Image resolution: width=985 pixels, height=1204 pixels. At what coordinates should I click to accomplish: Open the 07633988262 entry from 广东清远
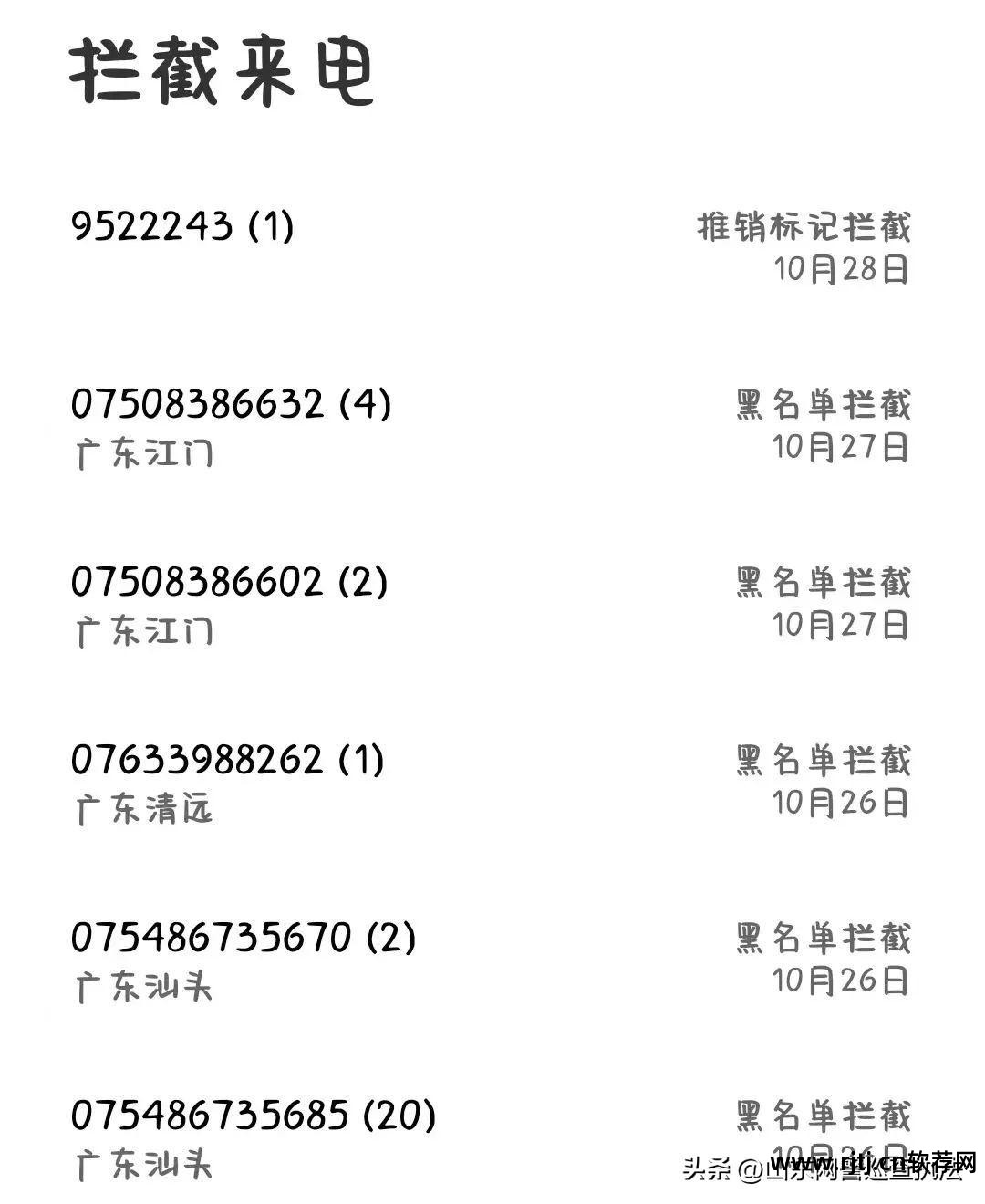(x=227, y=760)
